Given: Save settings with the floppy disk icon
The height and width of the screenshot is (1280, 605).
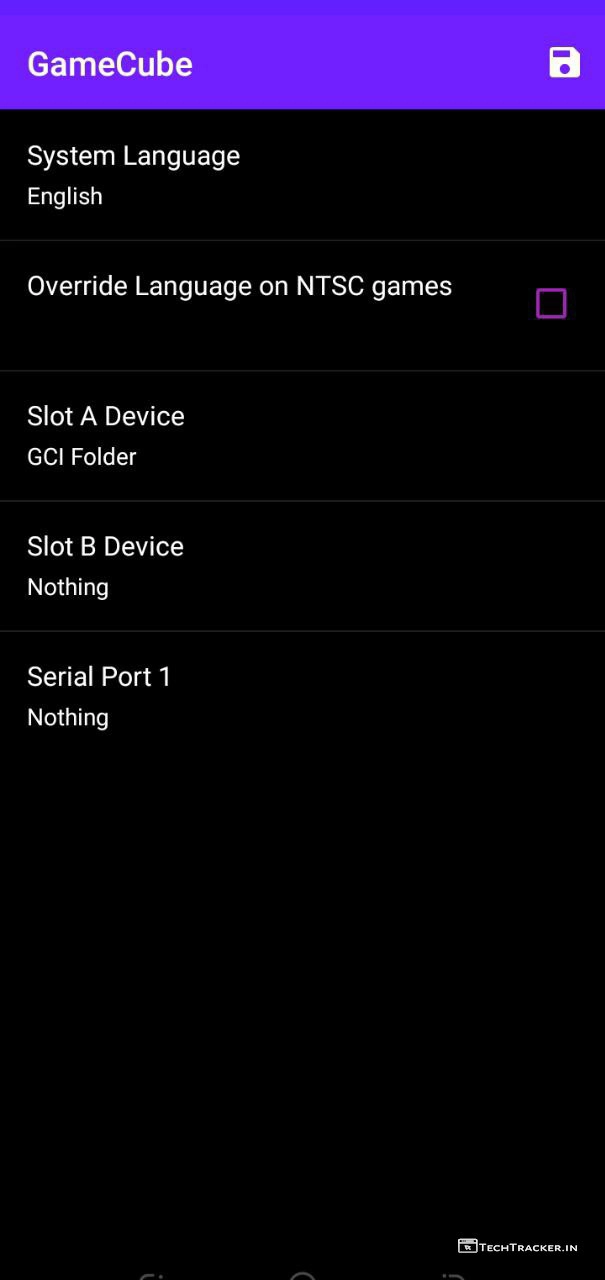Looking at the screenshot, I should 564,62.
